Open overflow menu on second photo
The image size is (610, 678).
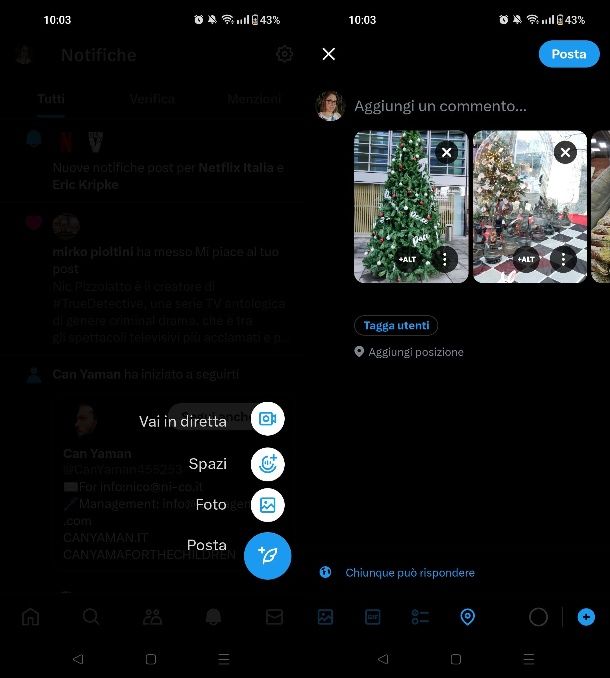point(564,259)
